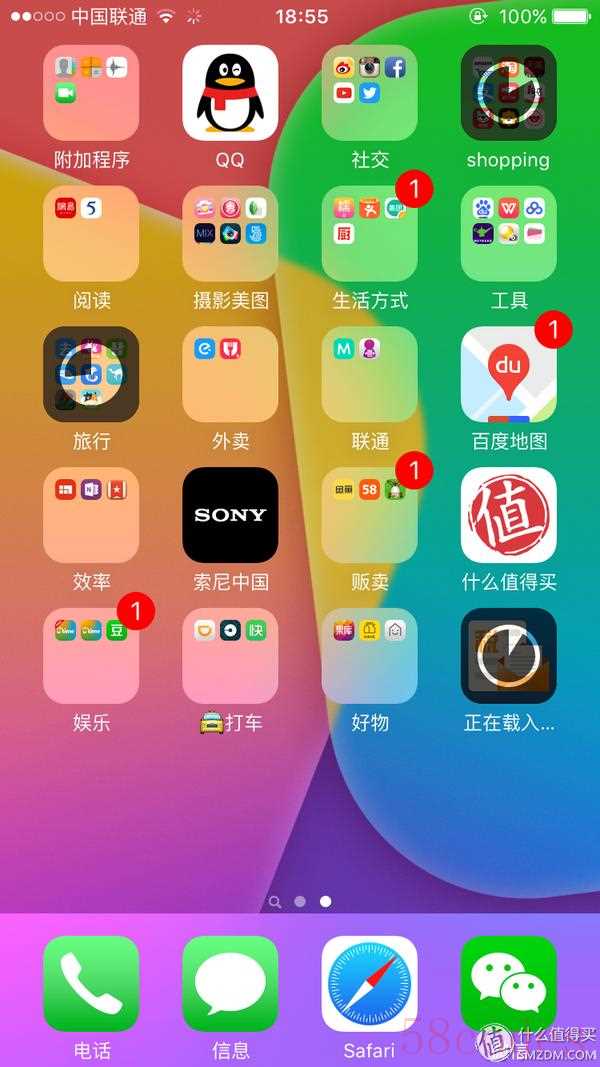The width and height of the screenshot is (600, 1067).
Task: Open the 娱乐 folder
Action: (91, 656)
